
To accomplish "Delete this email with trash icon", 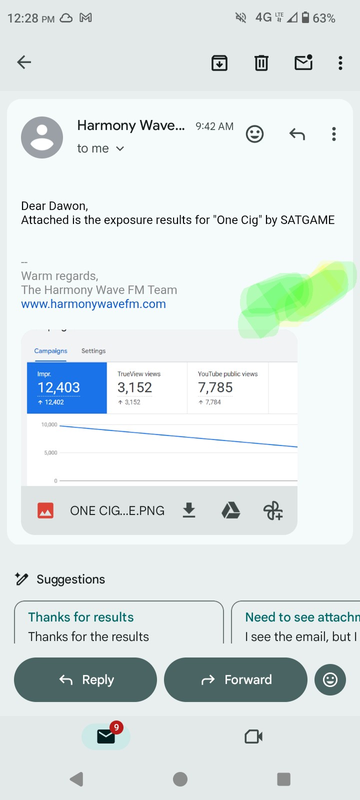I will (261, 63).
